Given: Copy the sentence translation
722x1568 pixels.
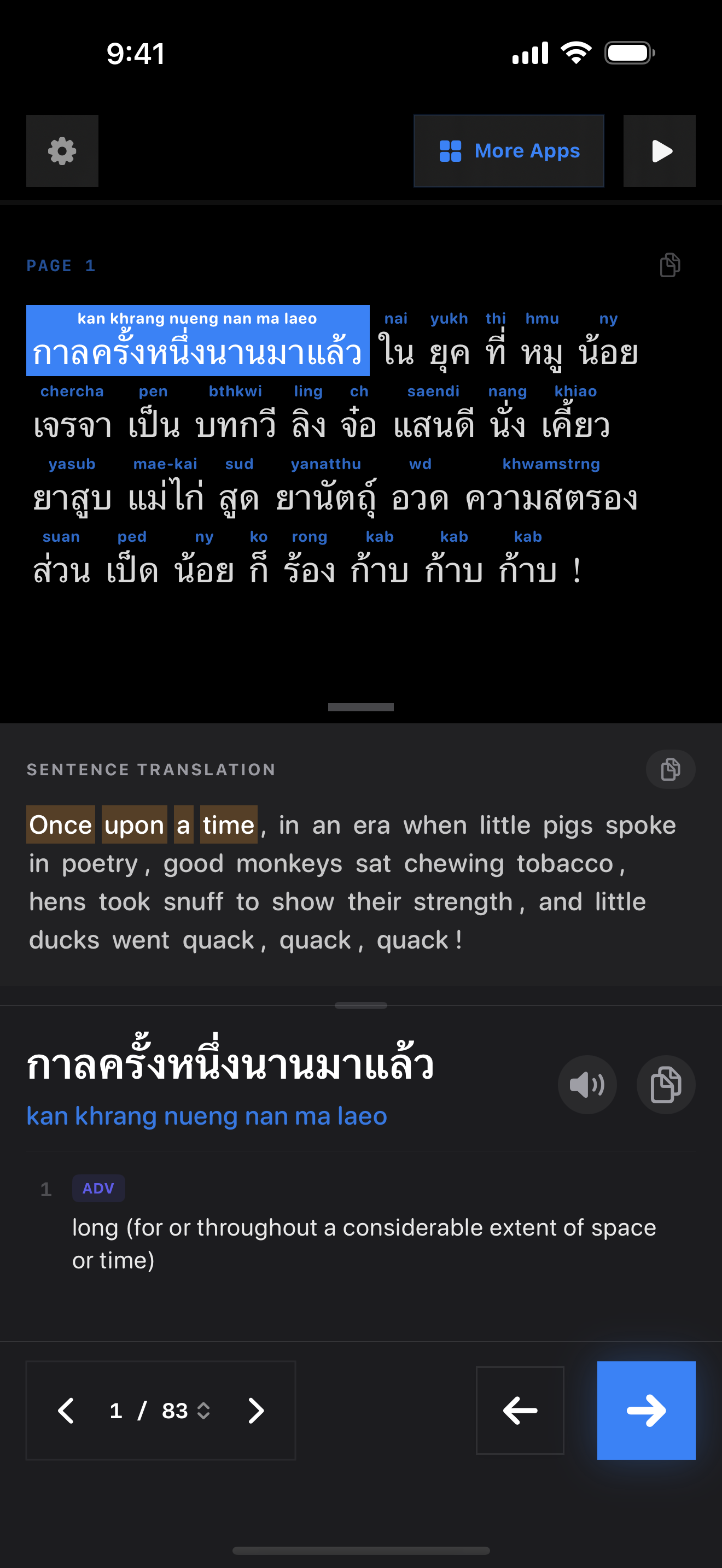Looking at the screenshot, I should pos(669,769).
